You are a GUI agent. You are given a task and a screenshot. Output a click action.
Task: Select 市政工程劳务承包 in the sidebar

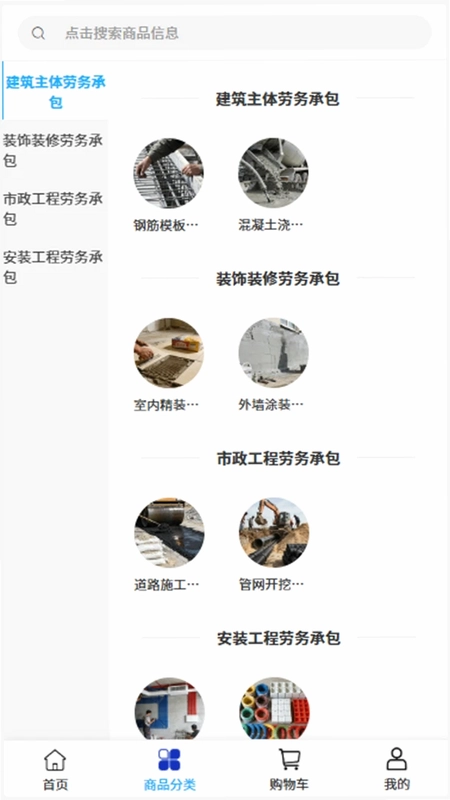(x=54, y=208)
